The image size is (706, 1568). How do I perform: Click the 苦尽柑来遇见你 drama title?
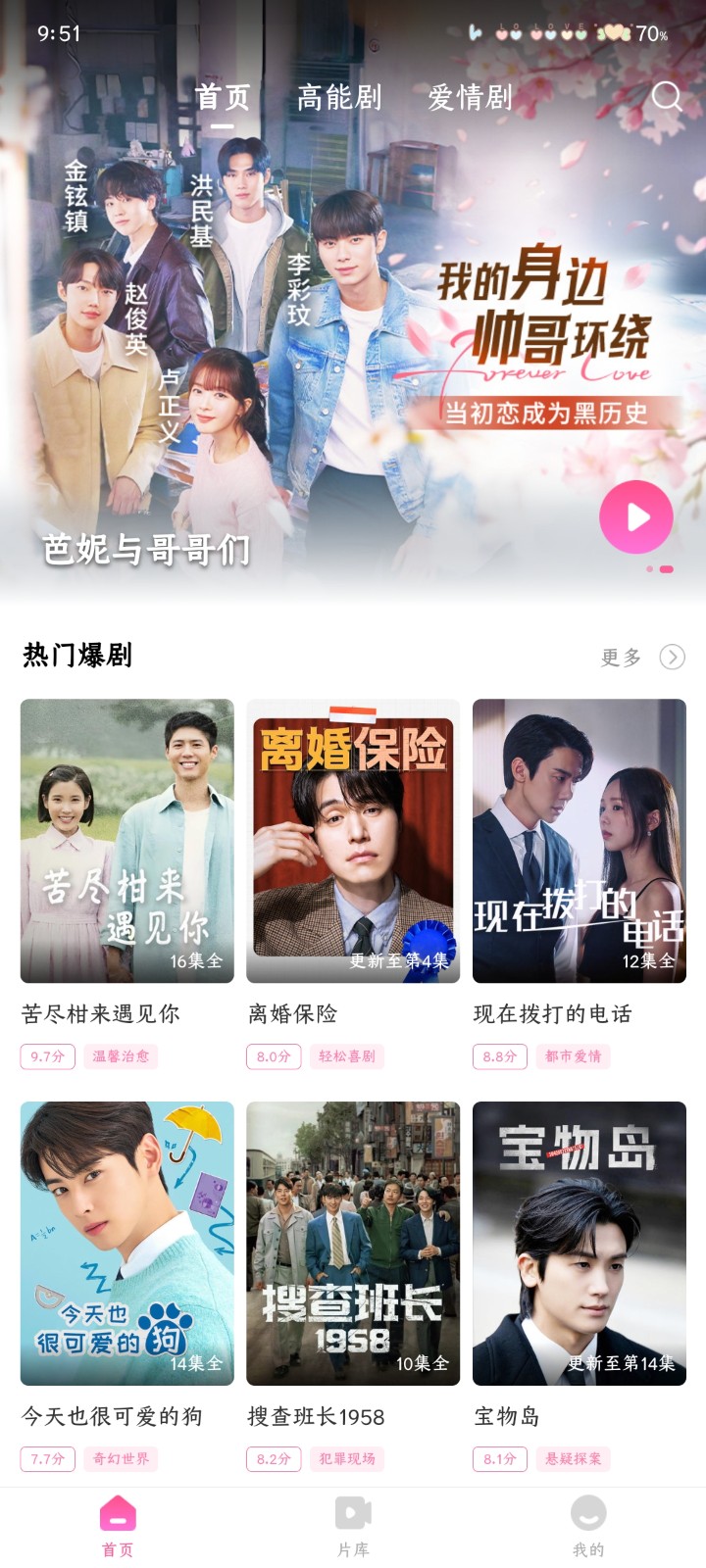(x=102, y=1013)
